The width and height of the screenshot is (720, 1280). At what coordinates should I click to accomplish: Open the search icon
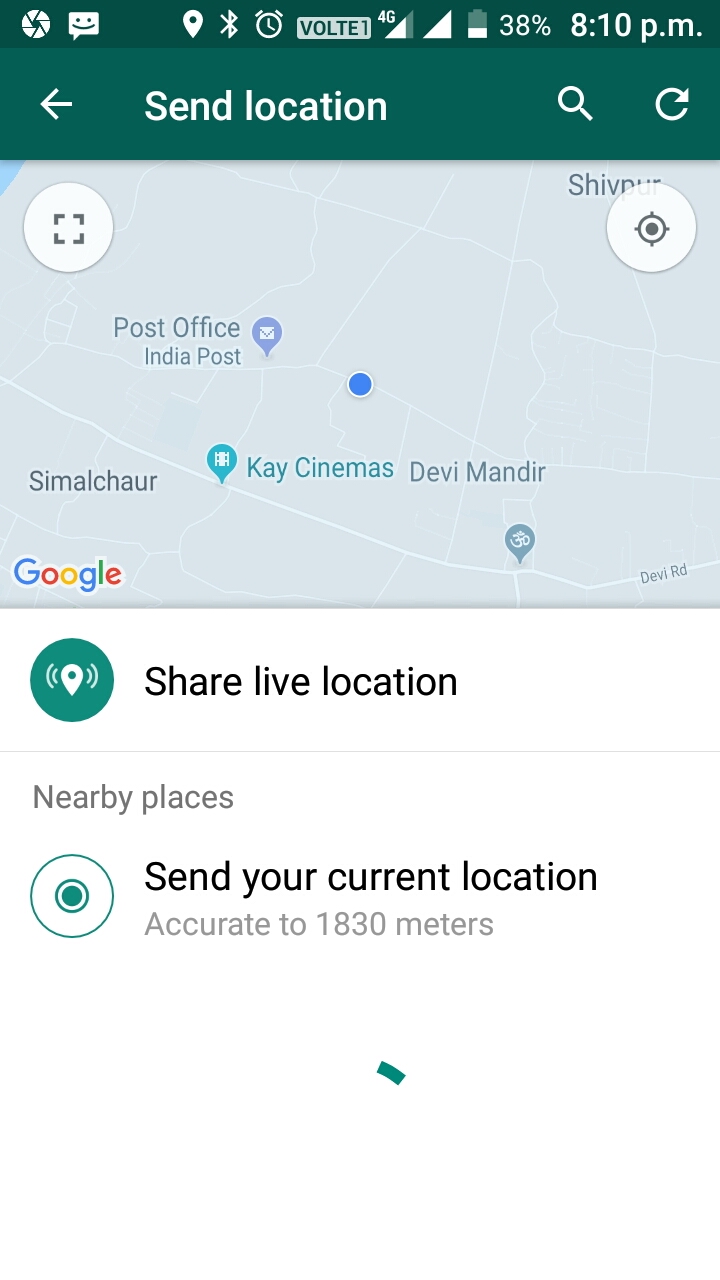[x=575, y=104]
